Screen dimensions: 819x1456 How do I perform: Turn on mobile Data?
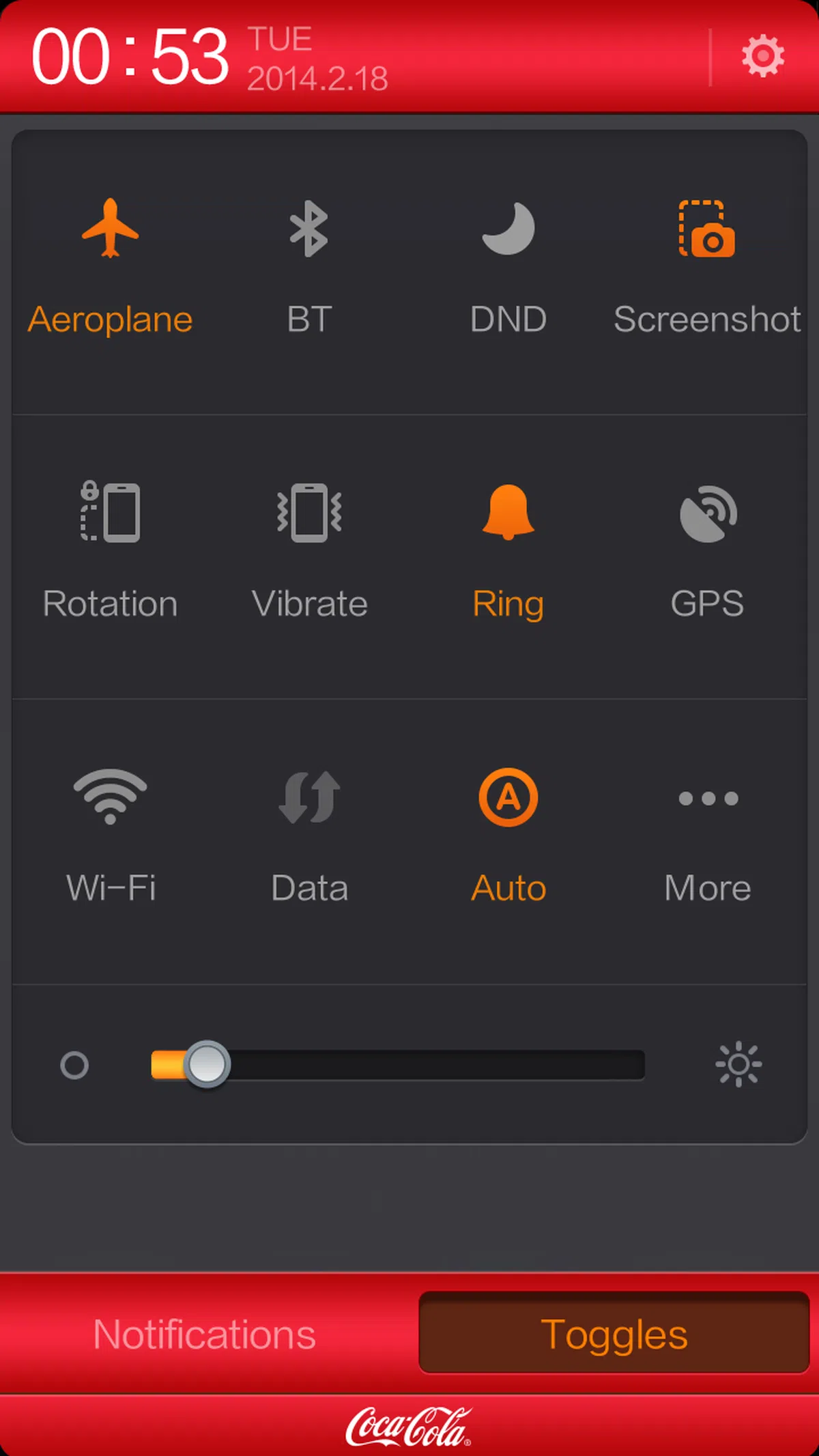(x=309, y=831)
